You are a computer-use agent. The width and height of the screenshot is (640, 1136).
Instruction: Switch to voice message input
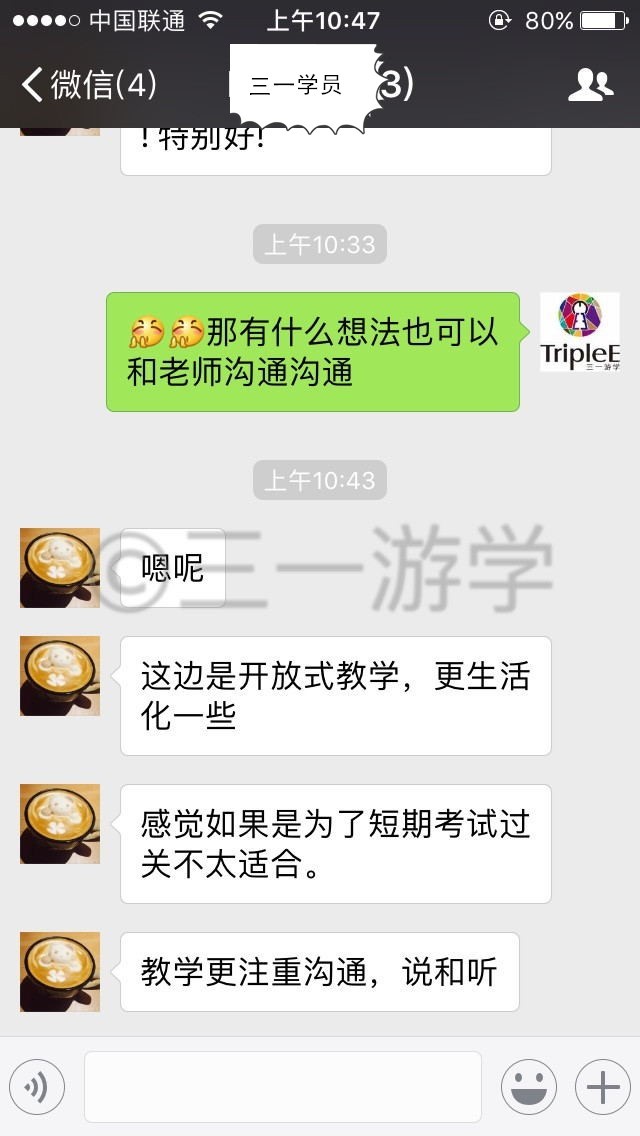point(37,1087)
